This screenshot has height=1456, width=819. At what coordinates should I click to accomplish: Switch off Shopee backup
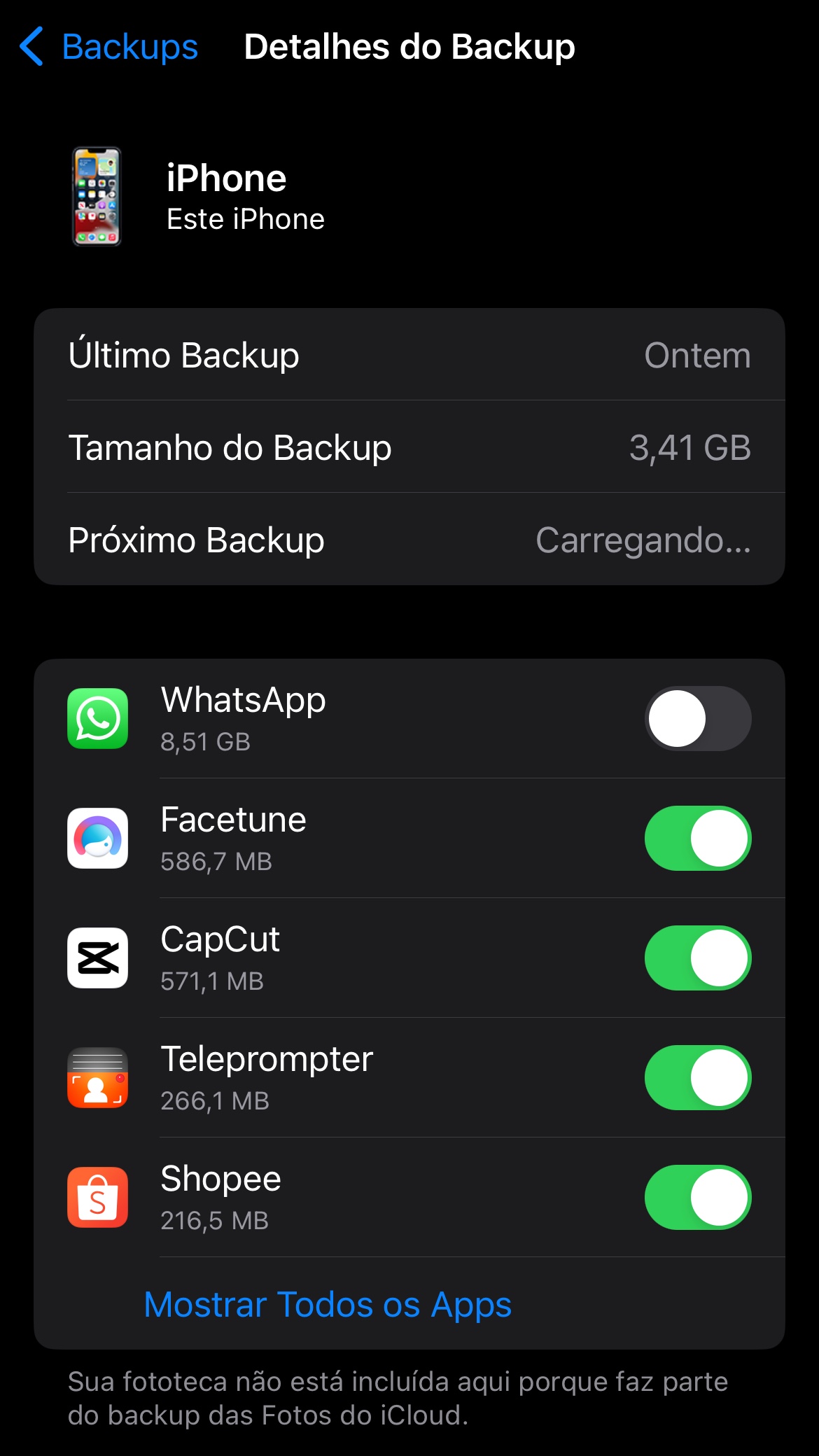(x=698, y=1197)
